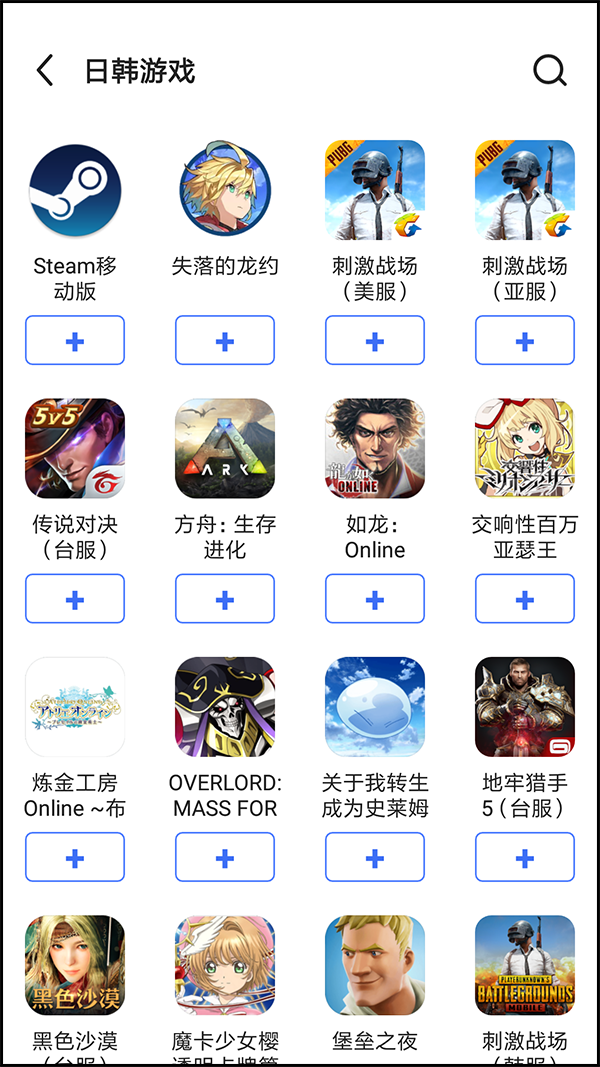Add 传说对决（台服）with plus button

pyautogui.click(x=75, y=599)
